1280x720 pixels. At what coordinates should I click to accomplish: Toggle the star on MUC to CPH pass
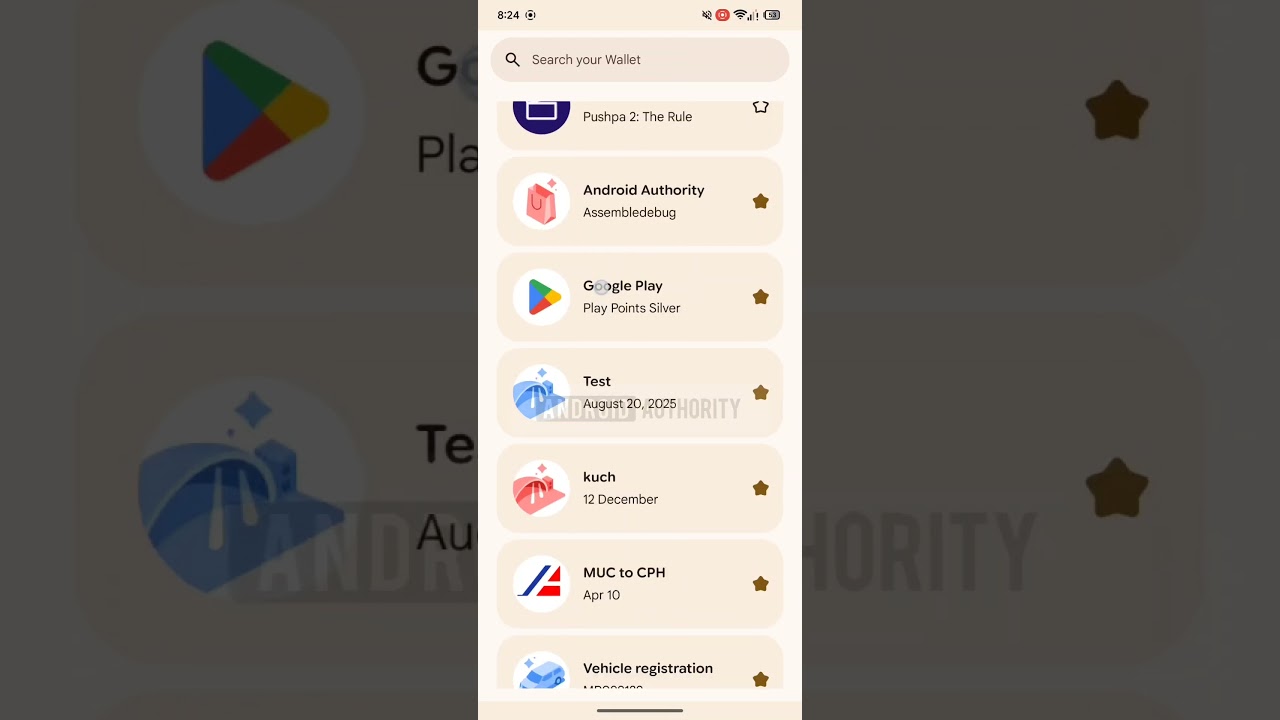(760, 583)
